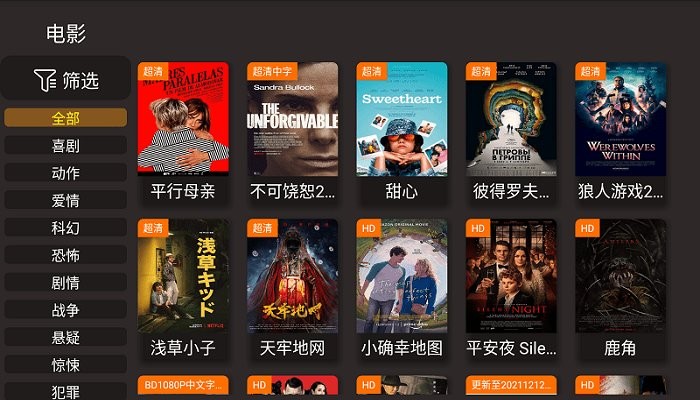Choose the 恐怖 category
700x400 pixels.
point(66,255)
